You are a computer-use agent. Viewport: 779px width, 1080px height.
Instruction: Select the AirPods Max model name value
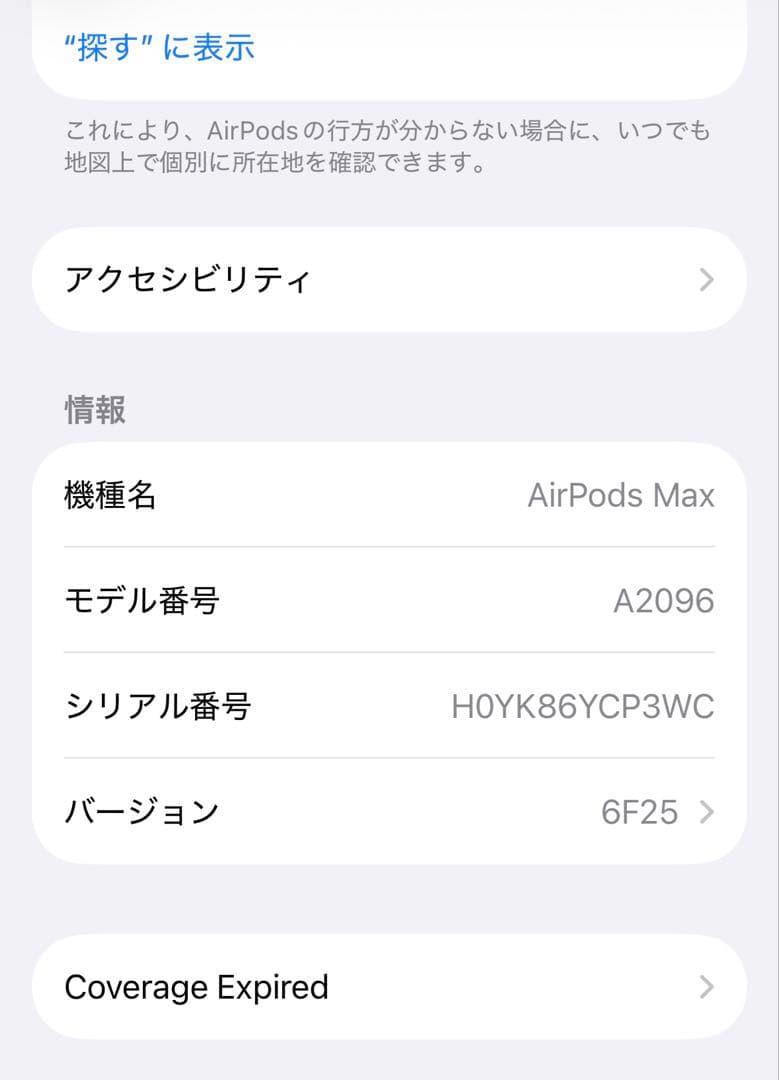pos(621,495)
